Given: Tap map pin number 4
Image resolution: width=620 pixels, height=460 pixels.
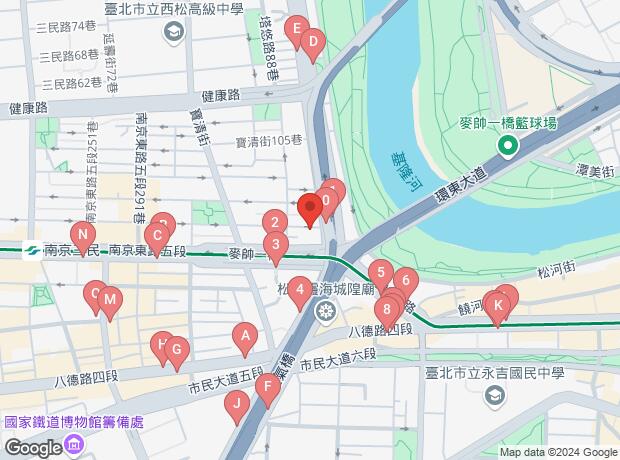Looking at the screenshot, I should [299, 291].
